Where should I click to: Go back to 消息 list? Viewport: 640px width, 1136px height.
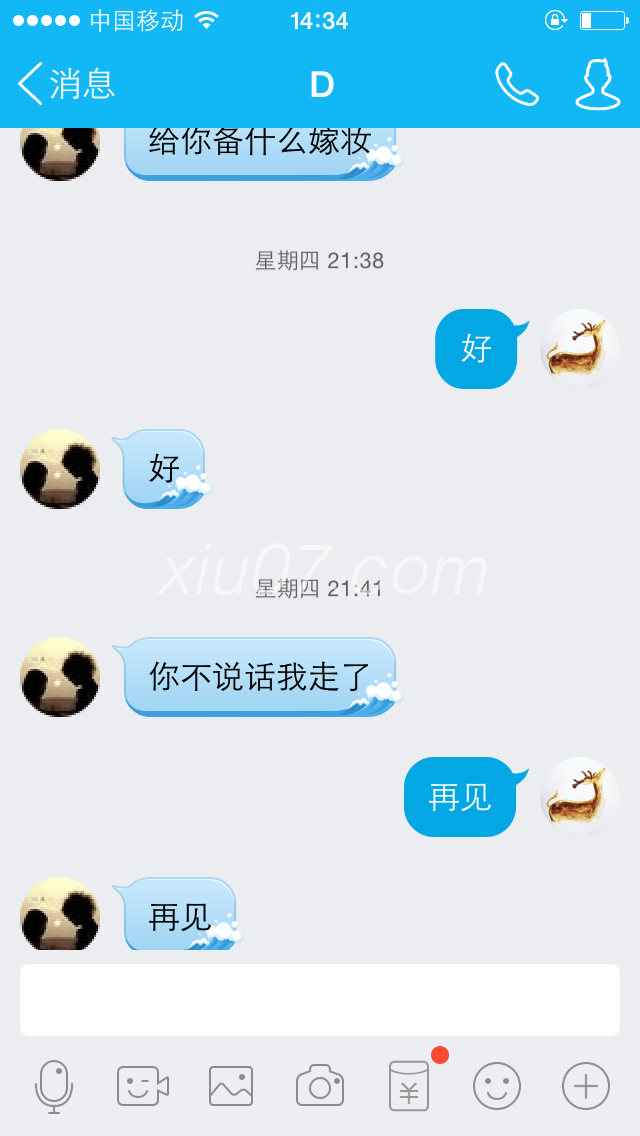(x=66, y=84)
